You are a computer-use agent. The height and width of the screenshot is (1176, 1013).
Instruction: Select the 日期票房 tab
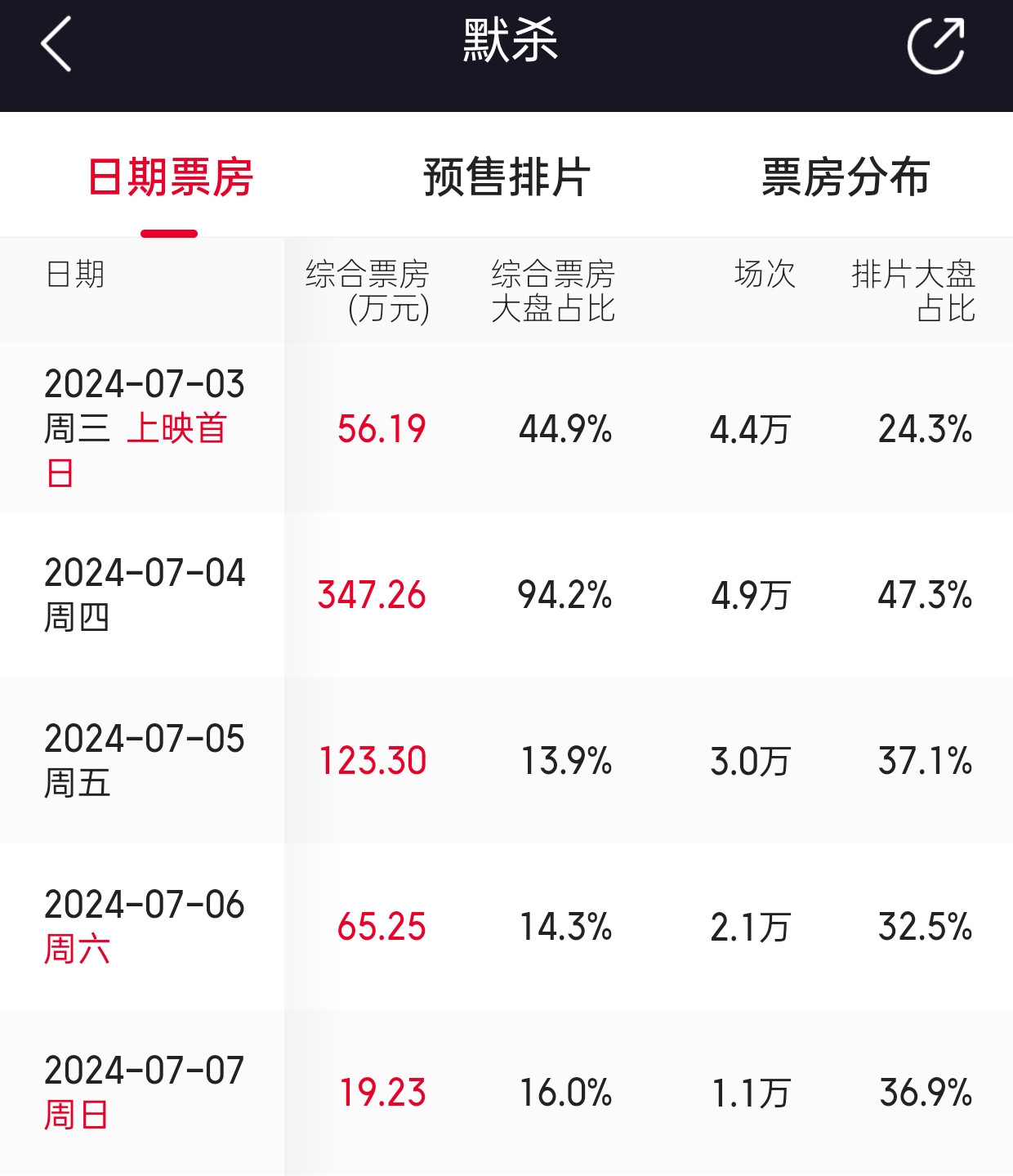tap(170, 177)
